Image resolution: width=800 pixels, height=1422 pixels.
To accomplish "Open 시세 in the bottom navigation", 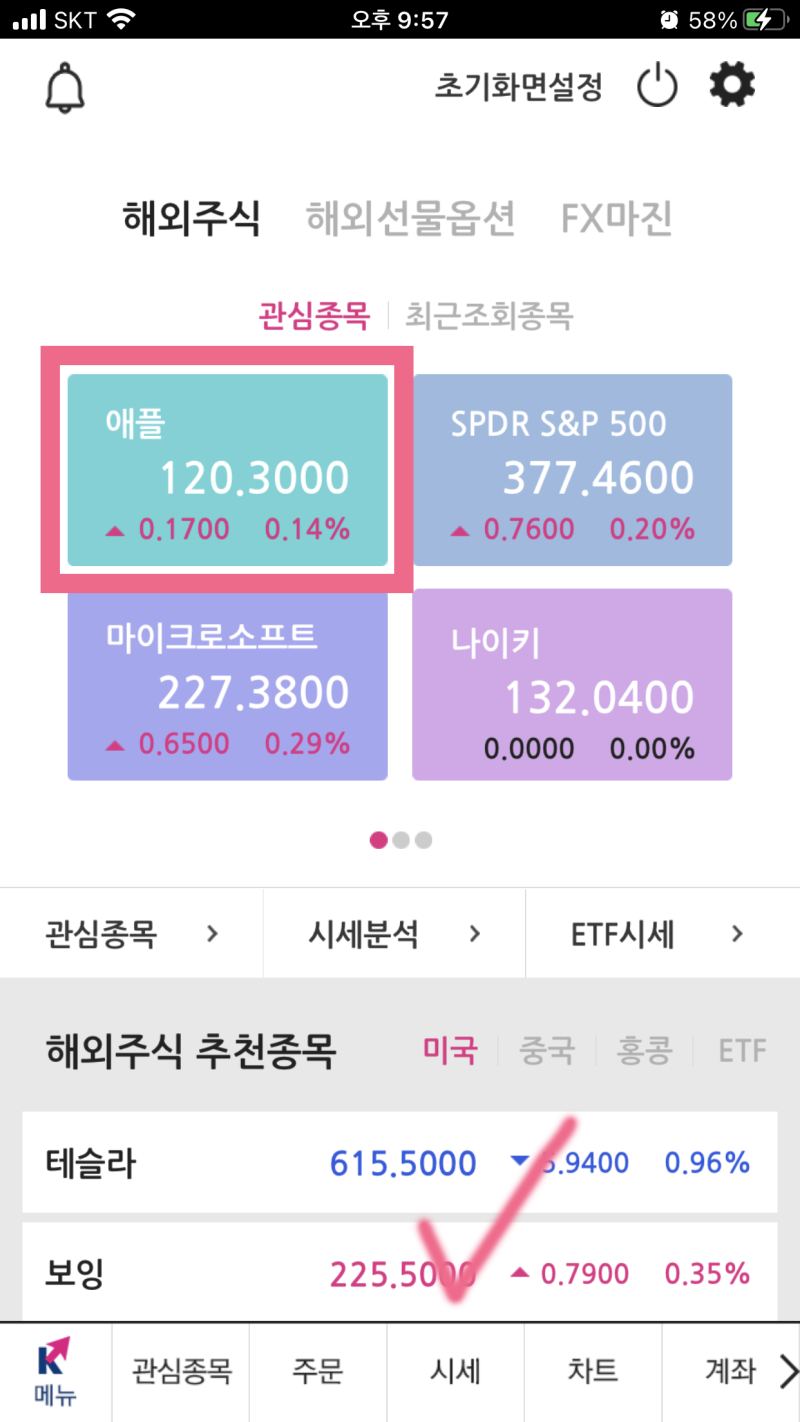I will [455, 1372].
